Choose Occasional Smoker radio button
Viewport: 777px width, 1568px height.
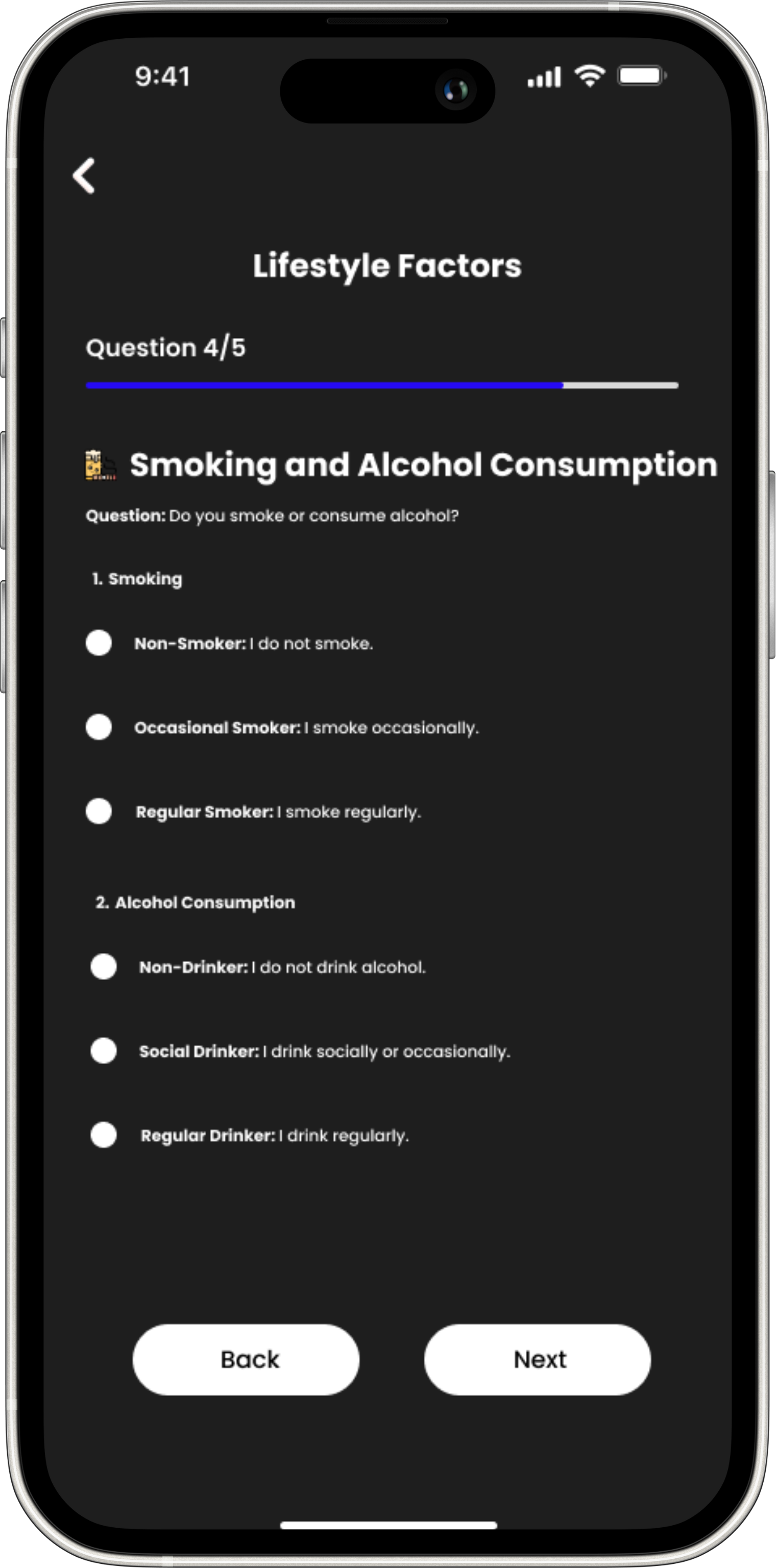tap(99, 727)
